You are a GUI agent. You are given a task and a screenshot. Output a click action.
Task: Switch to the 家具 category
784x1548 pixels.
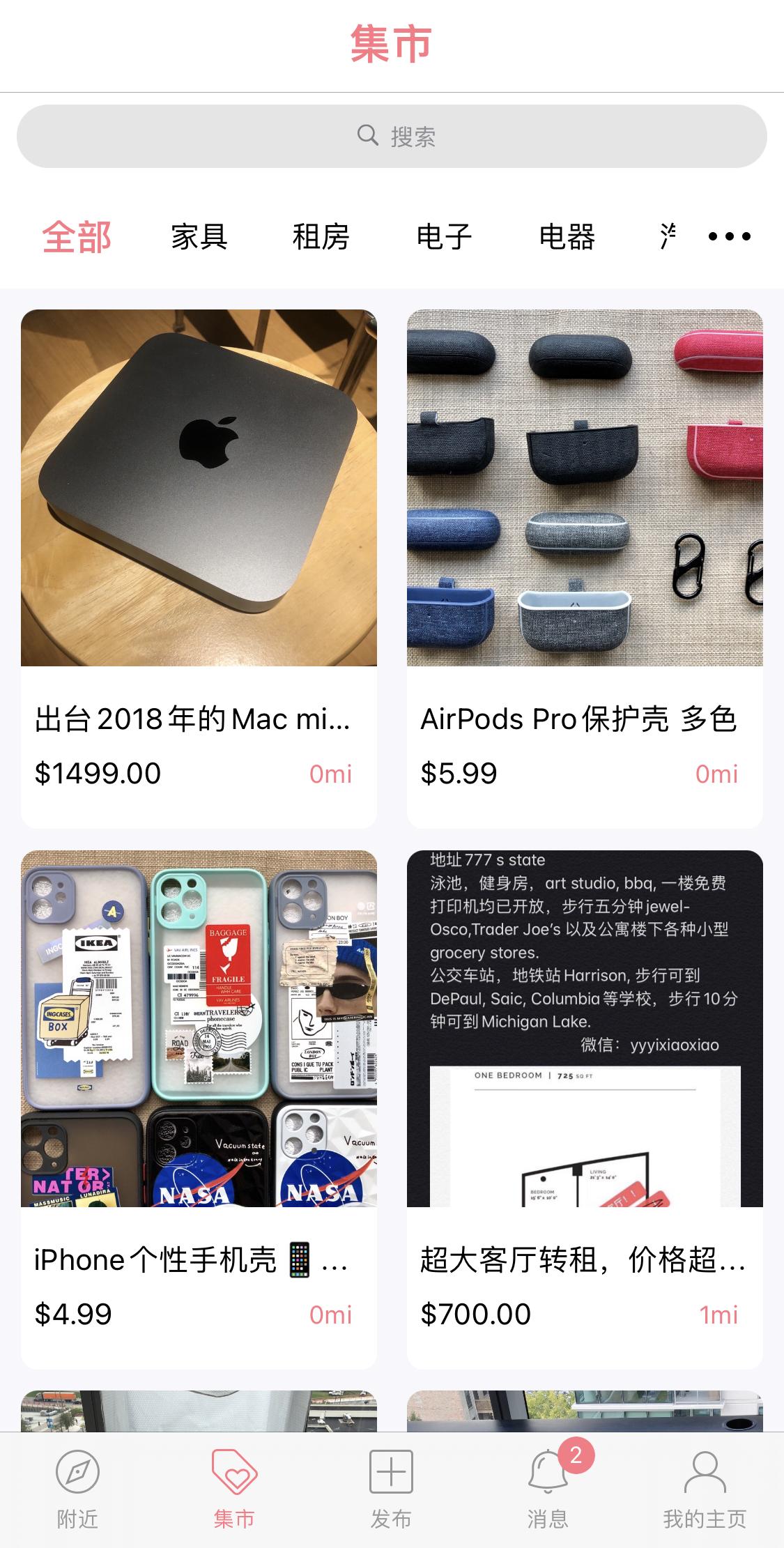pos(199,237)
